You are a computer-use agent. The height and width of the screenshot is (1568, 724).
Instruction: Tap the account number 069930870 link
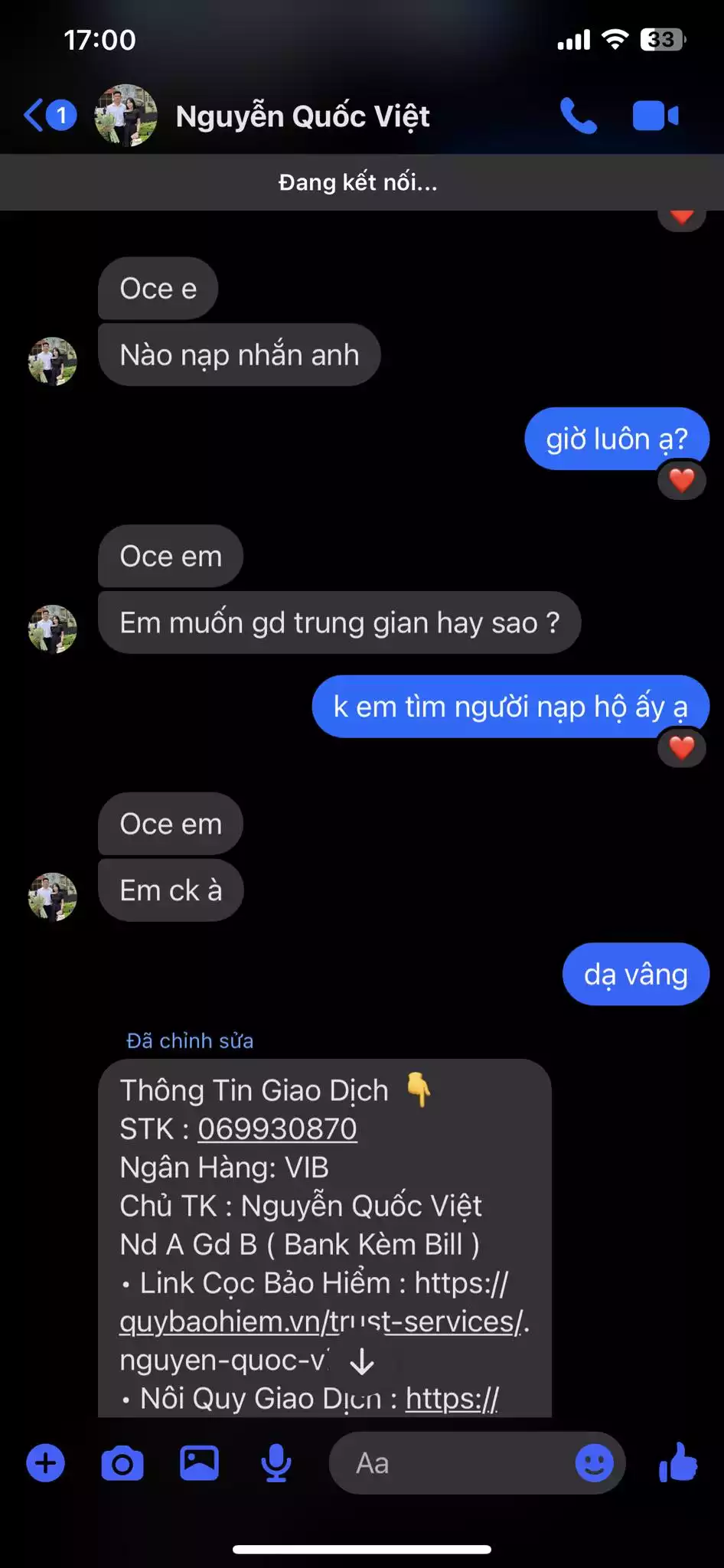(277, 1129)
